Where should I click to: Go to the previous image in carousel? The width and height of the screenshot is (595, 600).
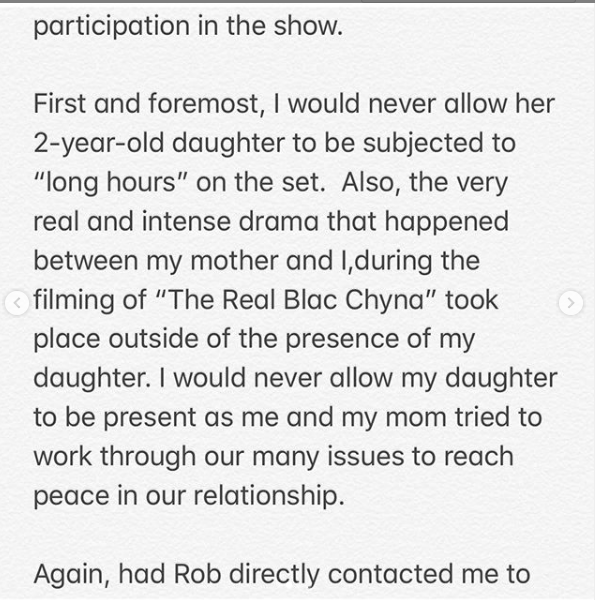pyautogui.click(x=17, y=303)
